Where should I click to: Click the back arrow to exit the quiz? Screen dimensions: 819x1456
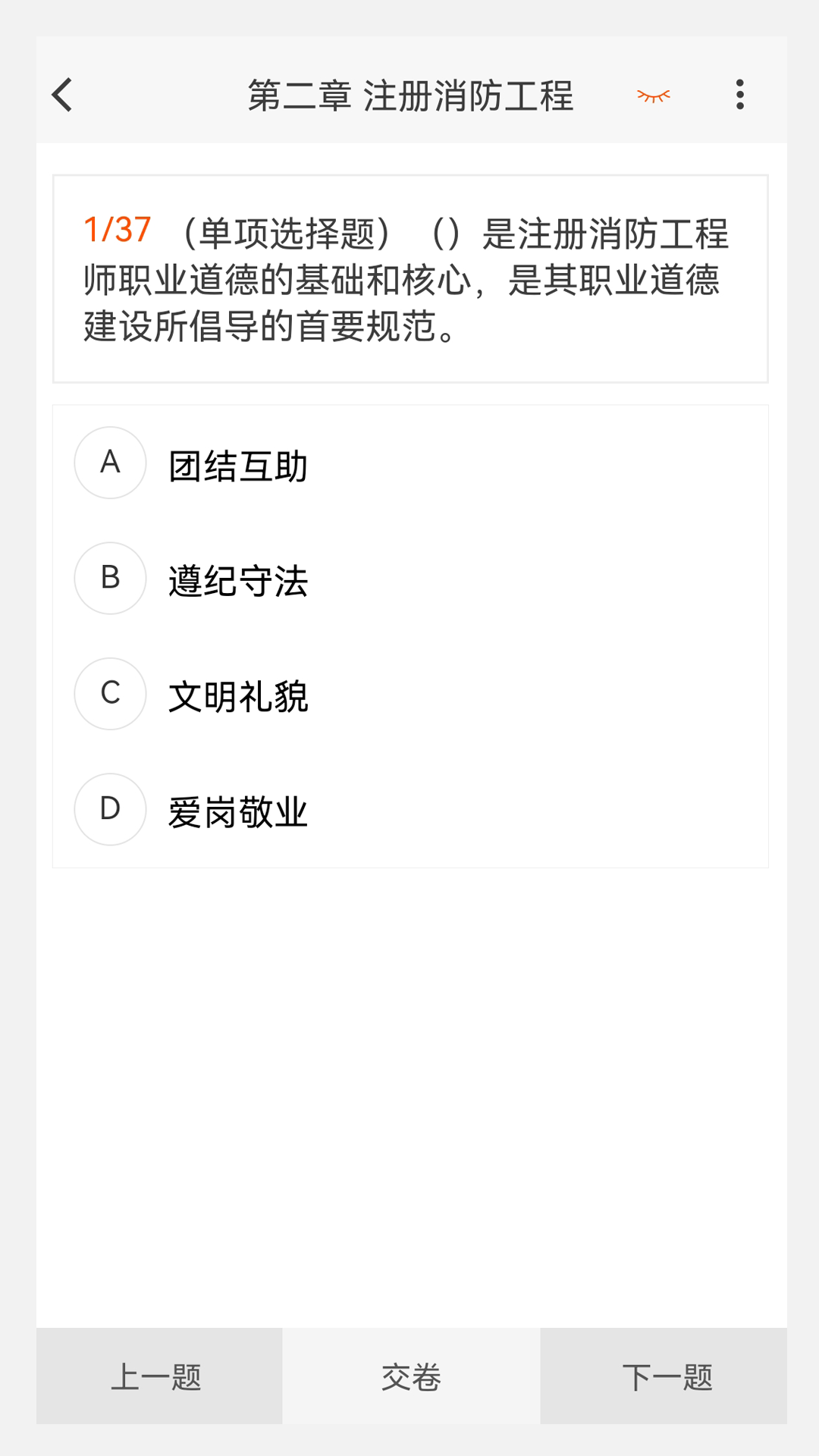pos(61,94)
